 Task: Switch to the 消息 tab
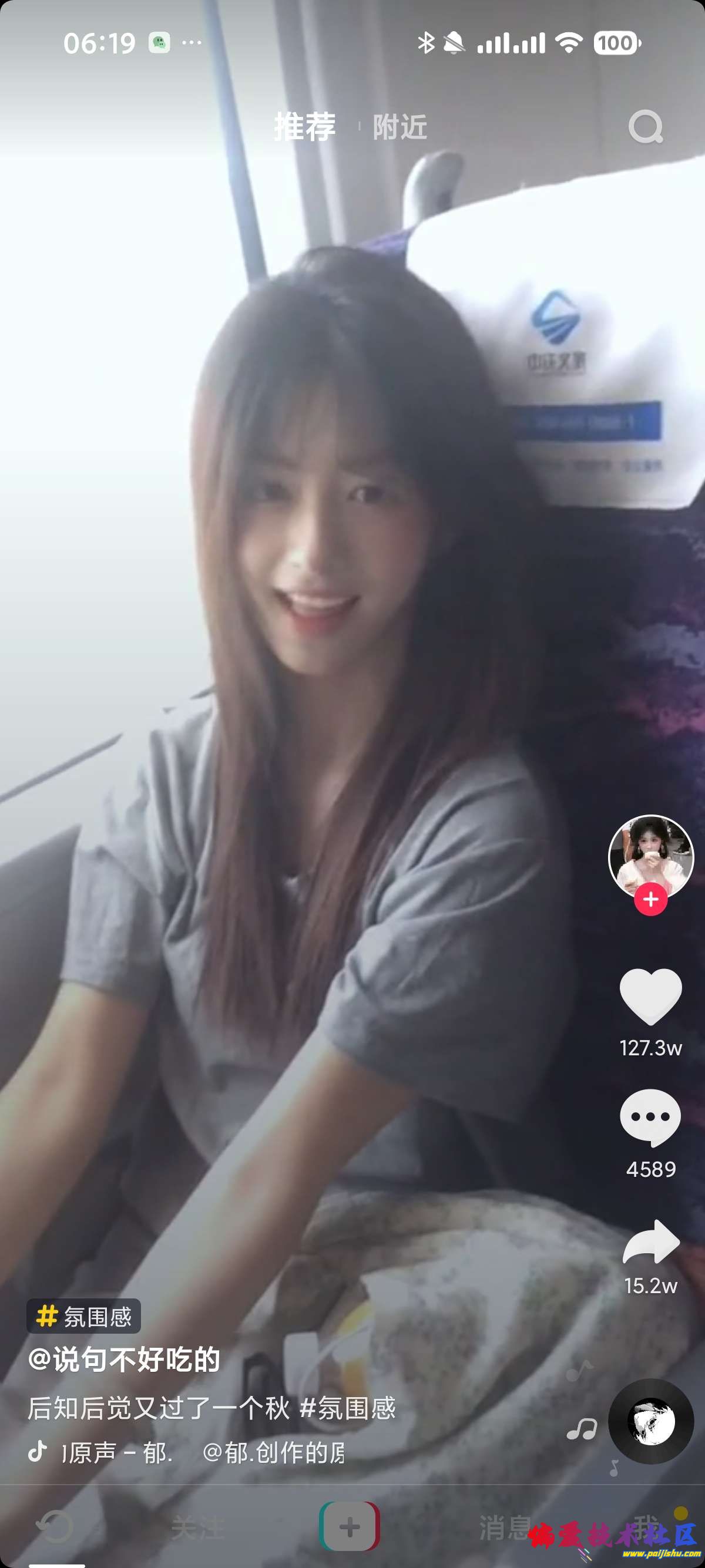(504, 1528)
